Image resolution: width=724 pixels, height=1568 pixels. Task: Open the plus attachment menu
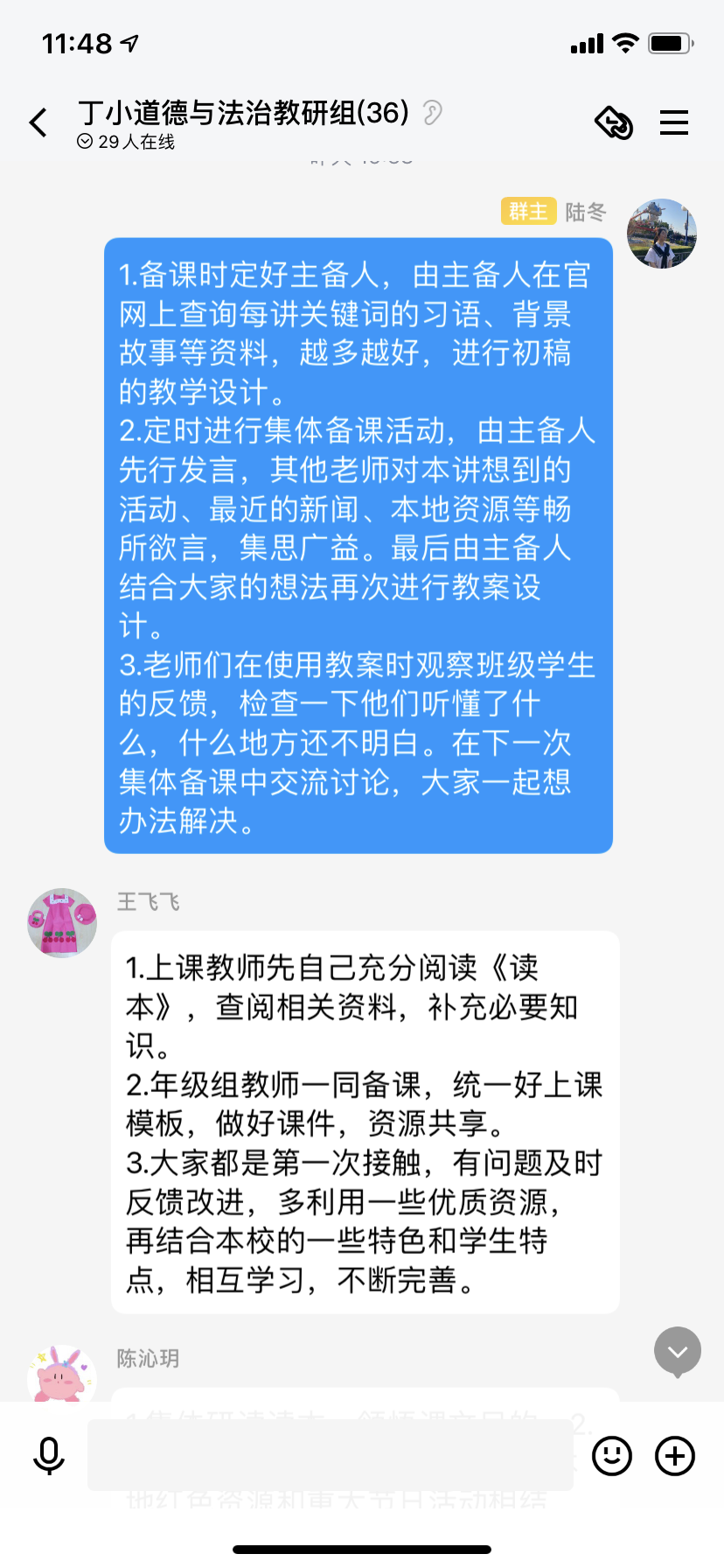click(x=675, y=1456)
